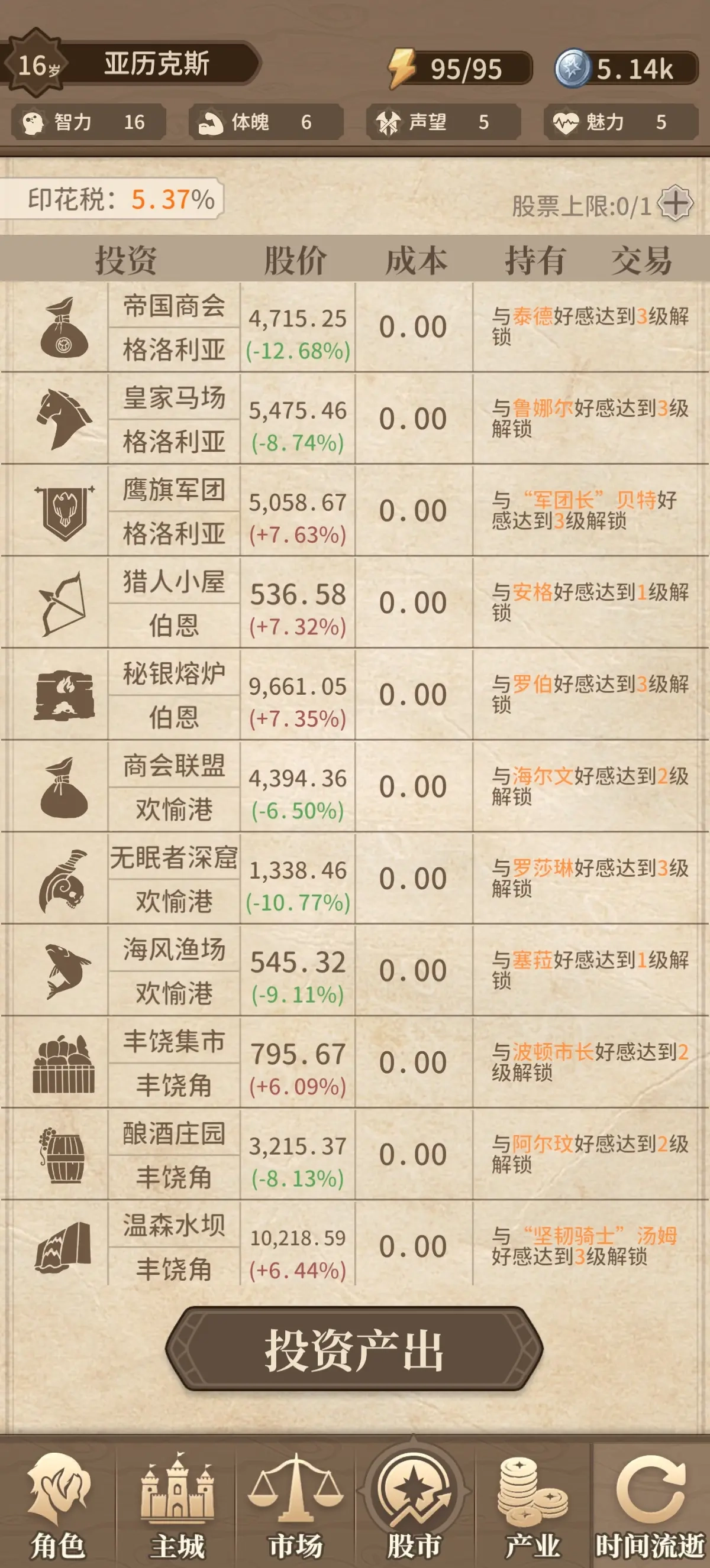
Task: Open the 亚历克斯 character banner
Action: pyautogui.click(x=156, y=63)
